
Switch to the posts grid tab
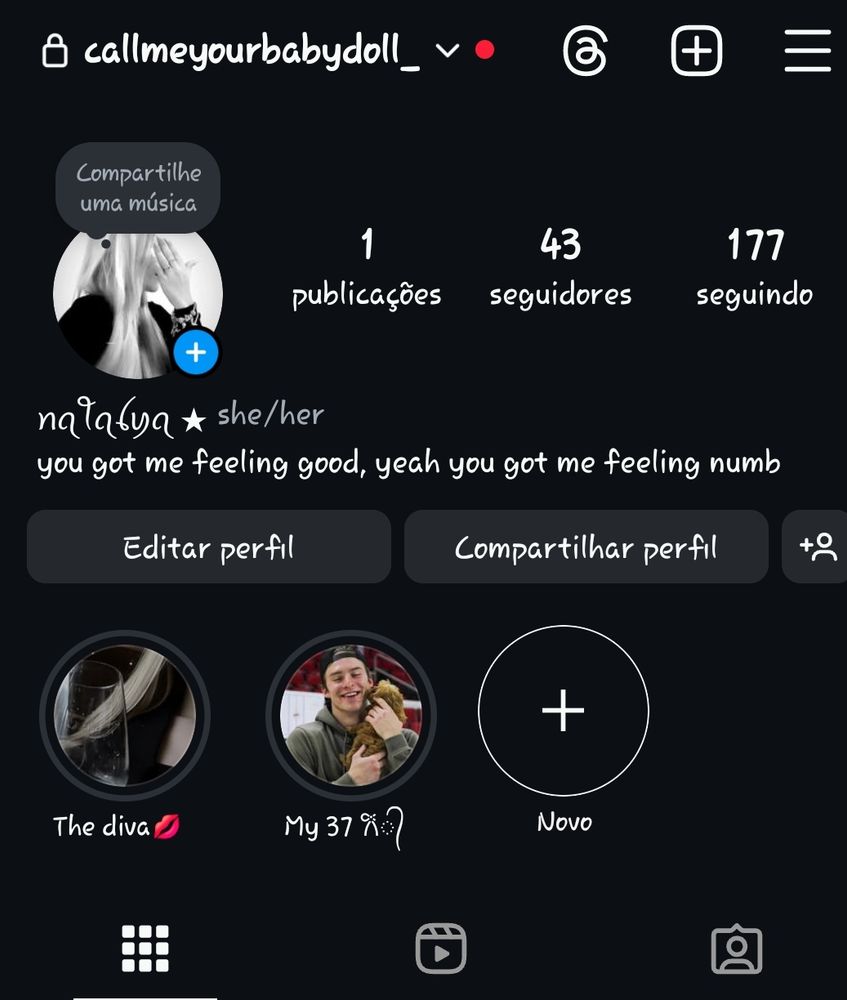coord(145,948)
